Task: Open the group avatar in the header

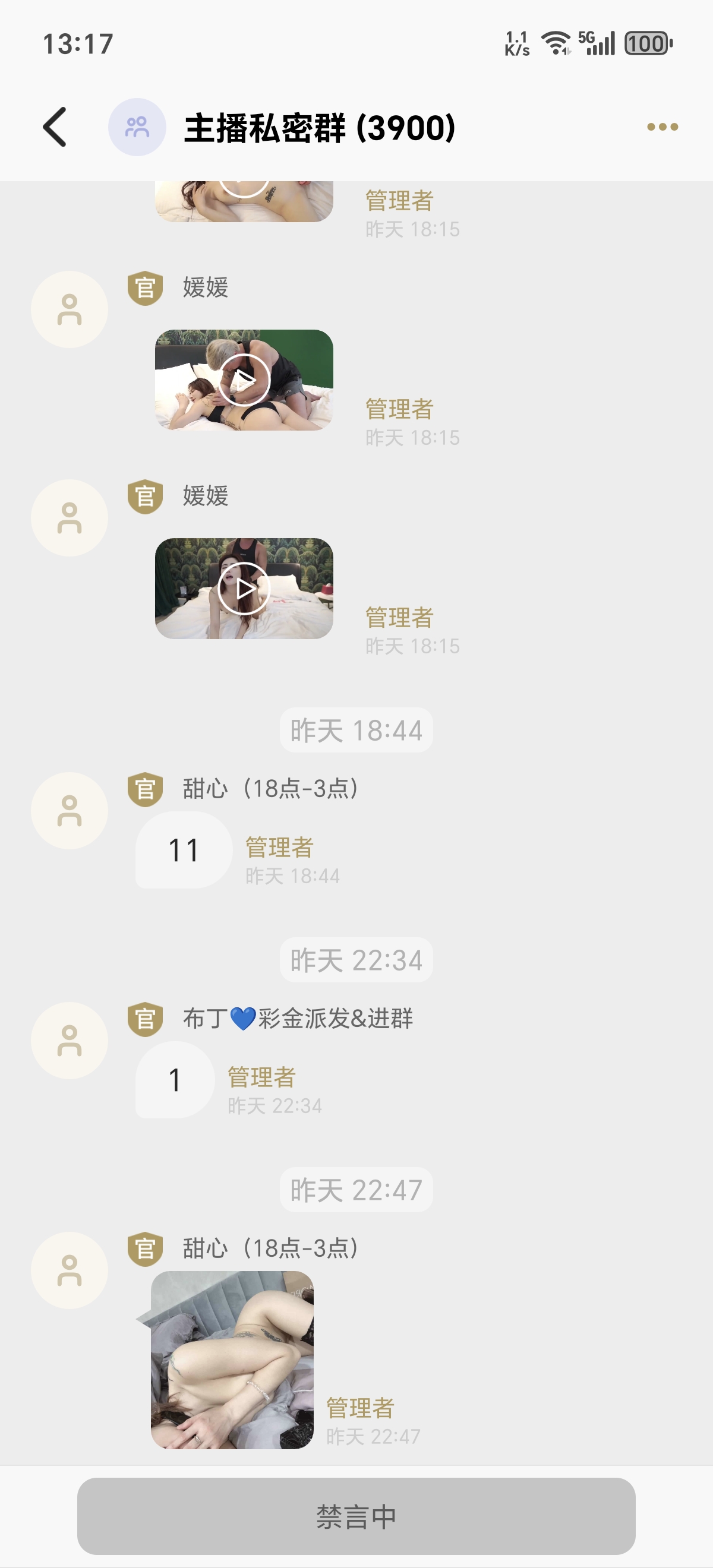Action: (137, 127)
